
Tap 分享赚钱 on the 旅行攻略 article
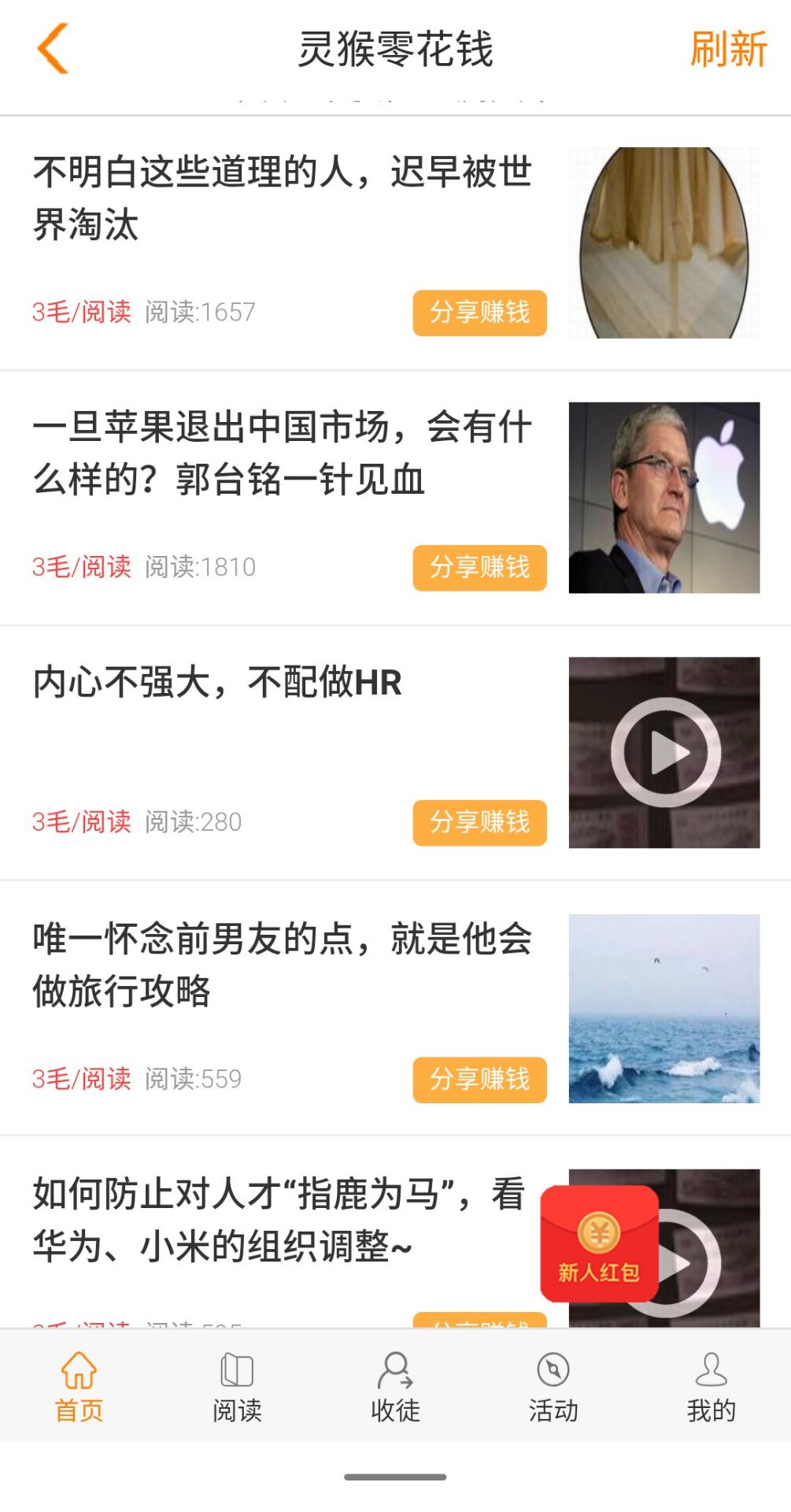[x=479, y=1079]
